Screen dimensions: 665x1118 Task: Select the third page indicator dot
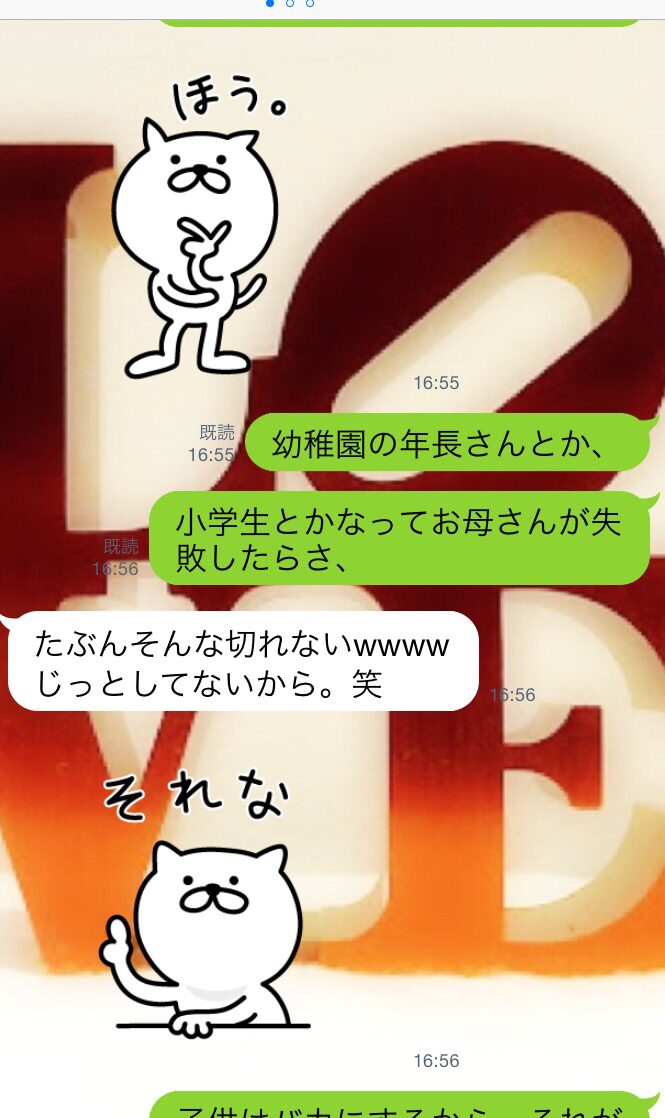309,3
